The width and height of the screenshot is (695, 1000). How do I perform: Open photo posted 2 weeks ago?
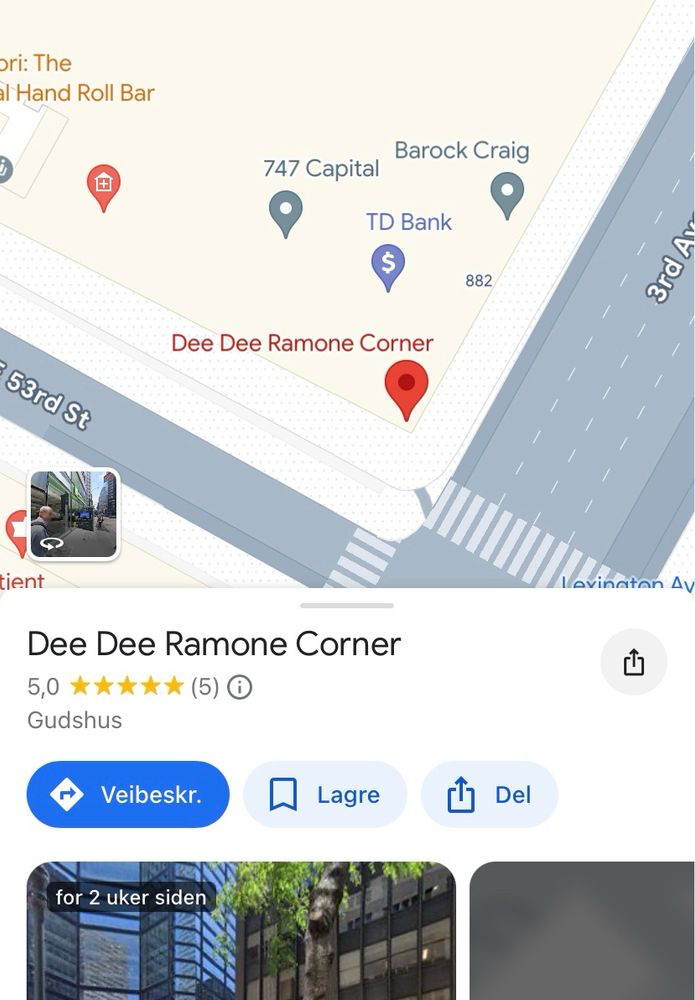(240, 930)
